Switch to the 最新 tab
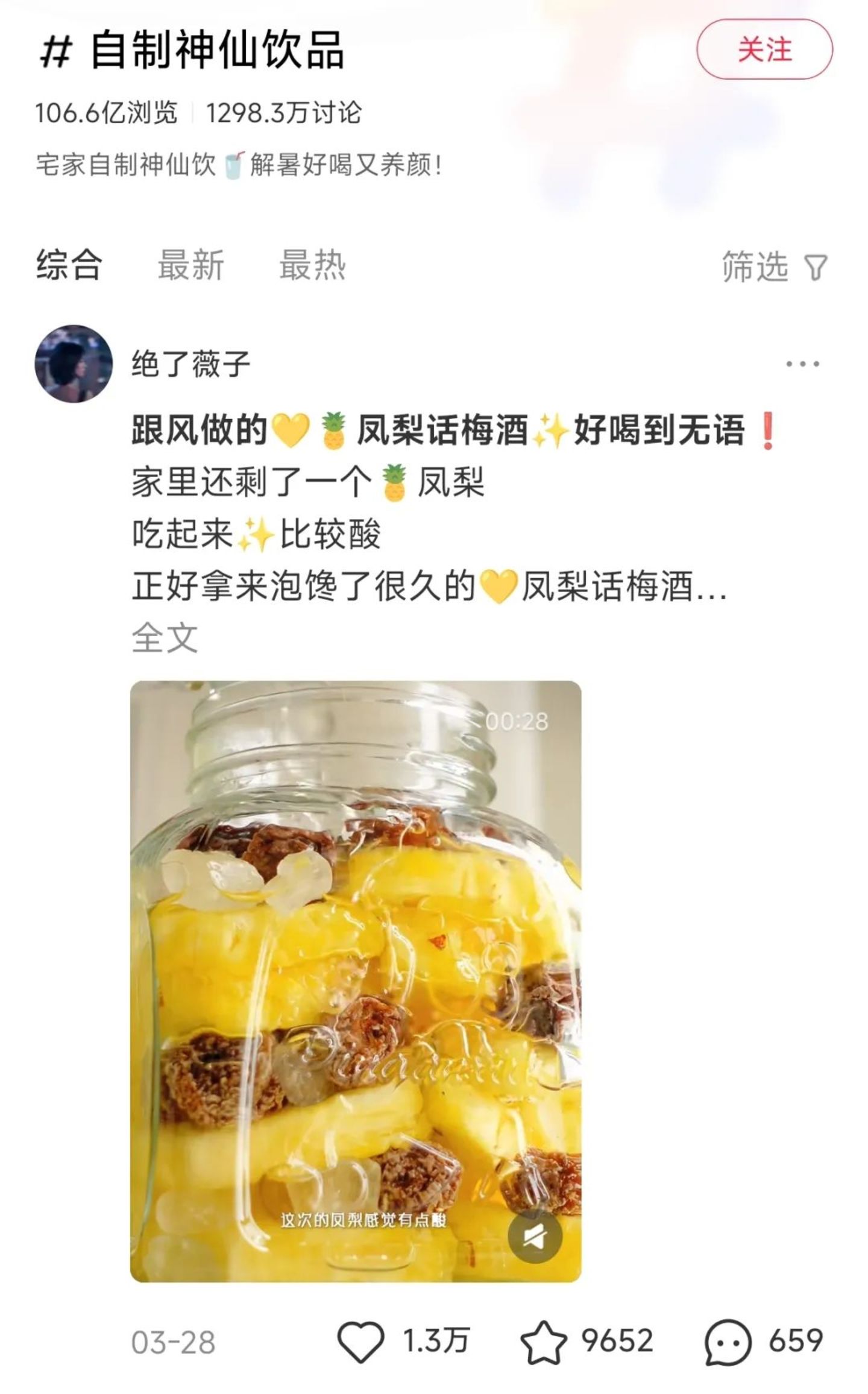This screenshot has width=868, height=1394. tap(190, 265)
